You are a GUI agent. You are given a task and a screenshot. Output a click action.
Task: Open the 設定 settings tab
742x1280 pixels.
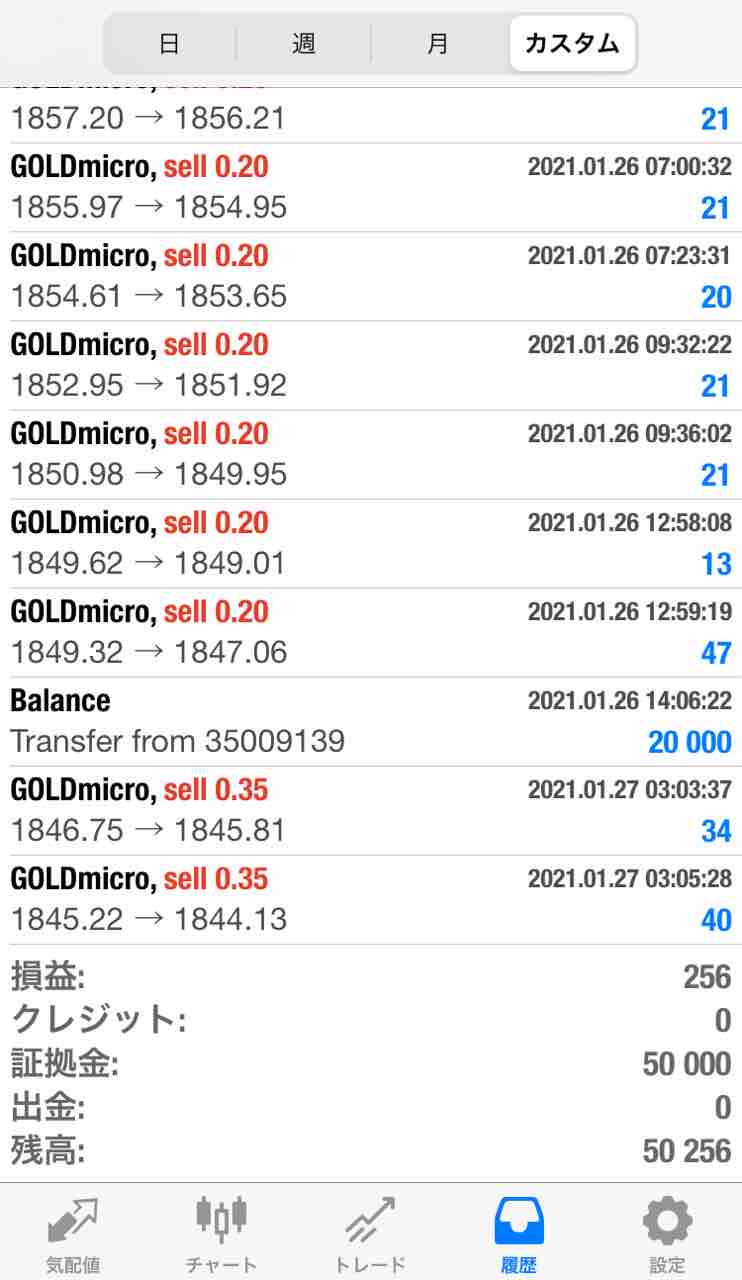[667, 1232]
